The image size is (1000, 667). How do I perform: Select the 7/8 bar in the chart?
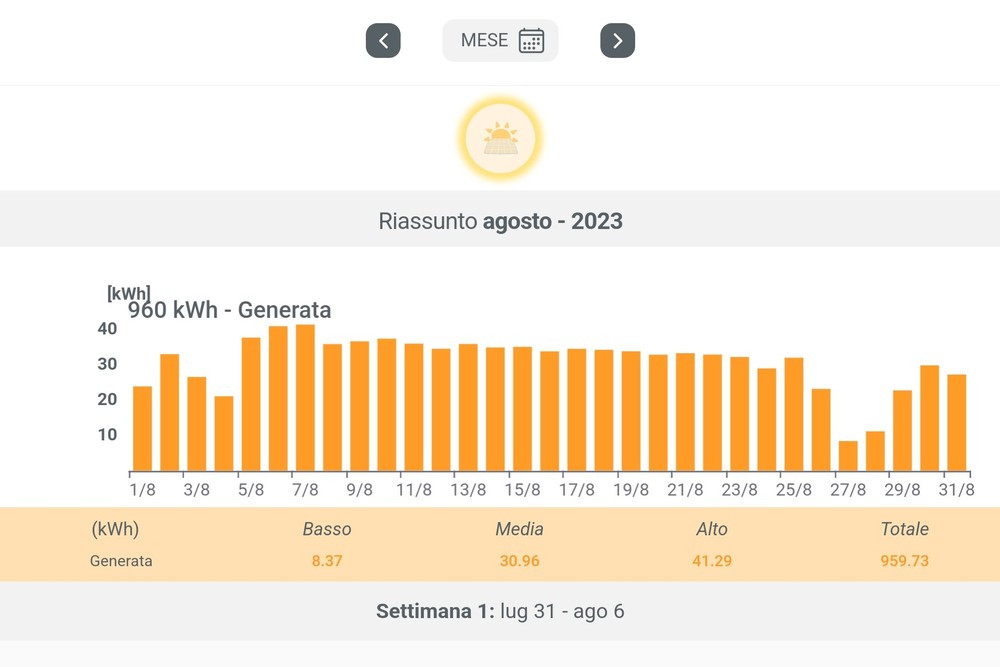(305, 398)
